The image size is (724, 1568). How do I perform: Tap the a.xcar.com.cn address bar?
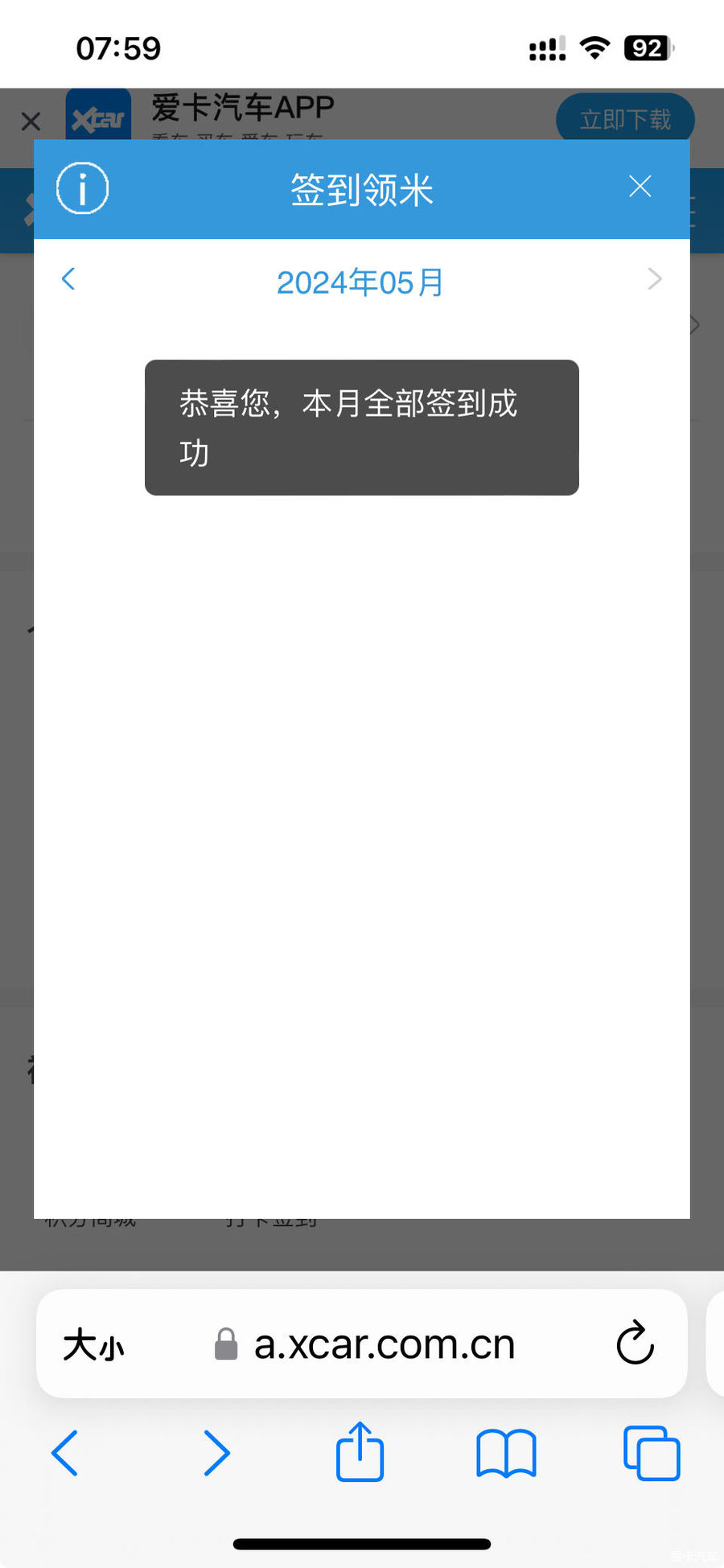(x=384, y=1344)
